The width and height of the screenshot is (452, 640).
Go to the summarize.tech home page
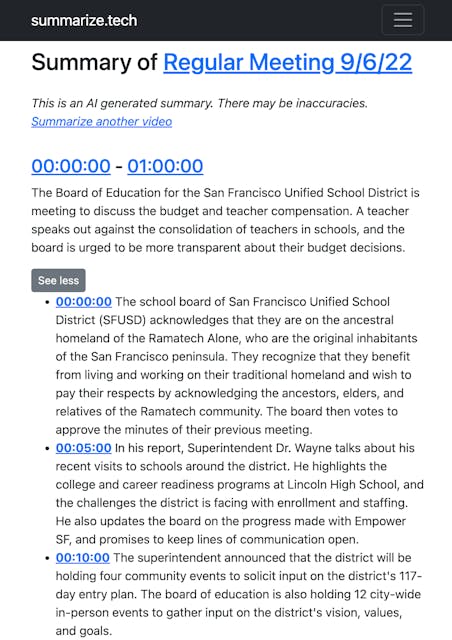(84, 20)
